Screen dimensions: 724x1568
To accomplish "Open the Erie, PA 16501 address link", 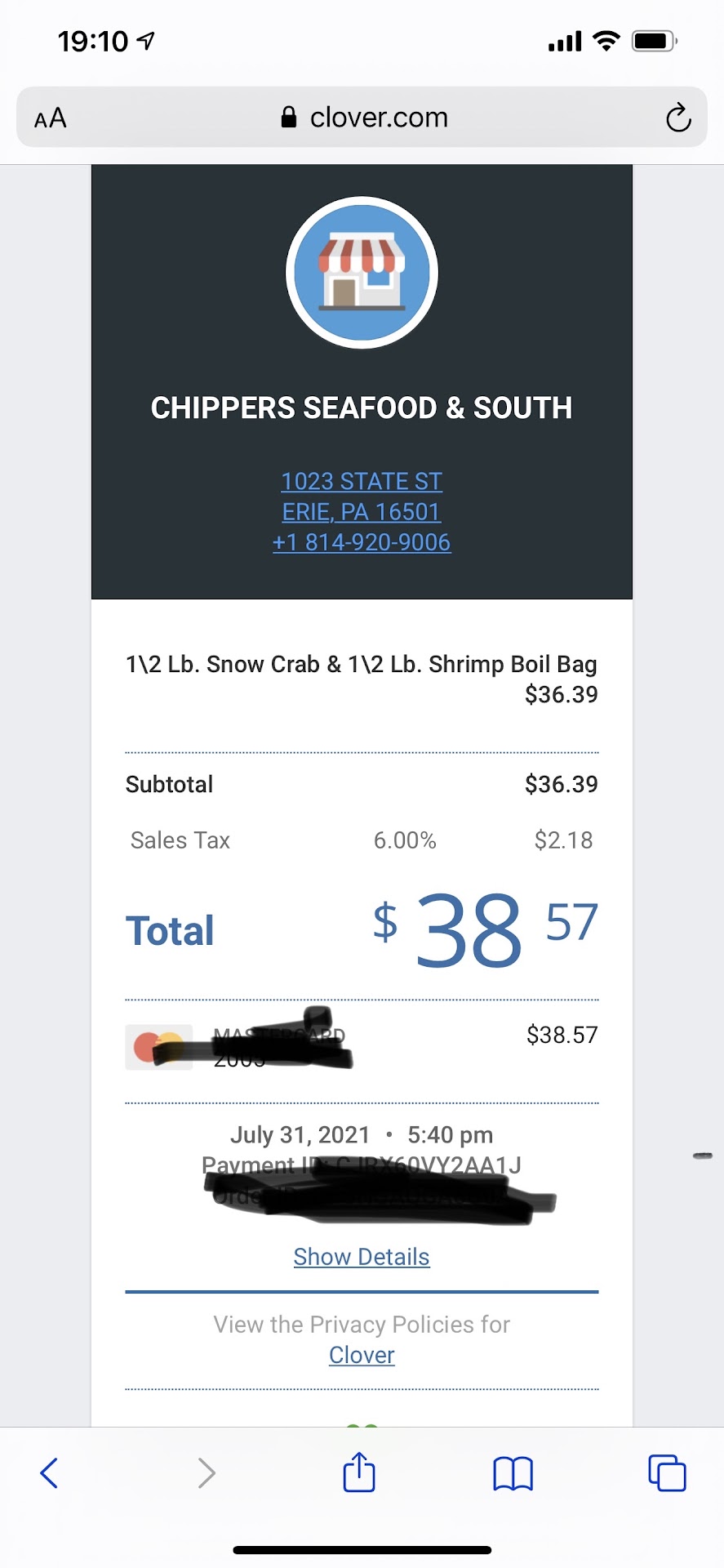I will [362, 512].
